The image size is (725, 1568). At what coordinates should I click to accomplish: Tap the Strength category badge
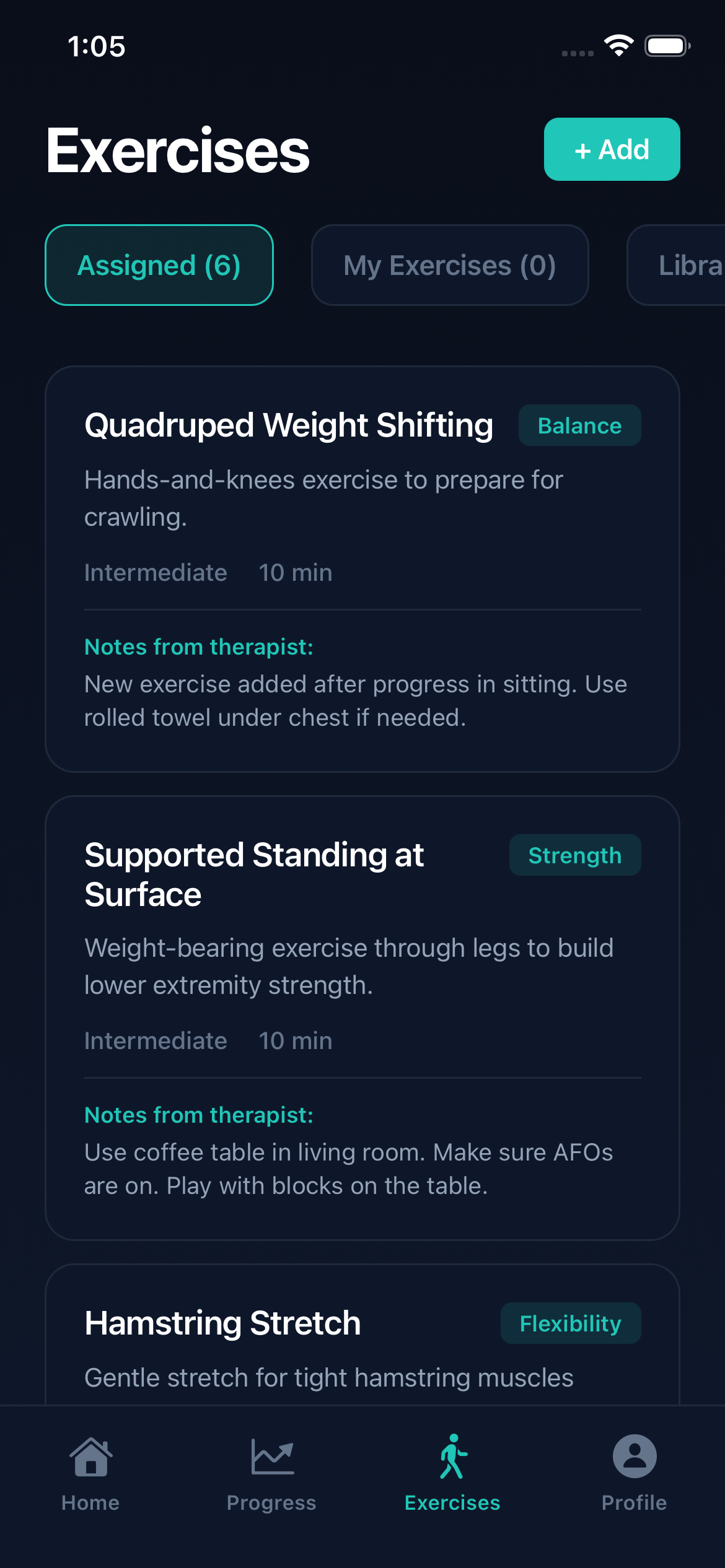point(574,855)
